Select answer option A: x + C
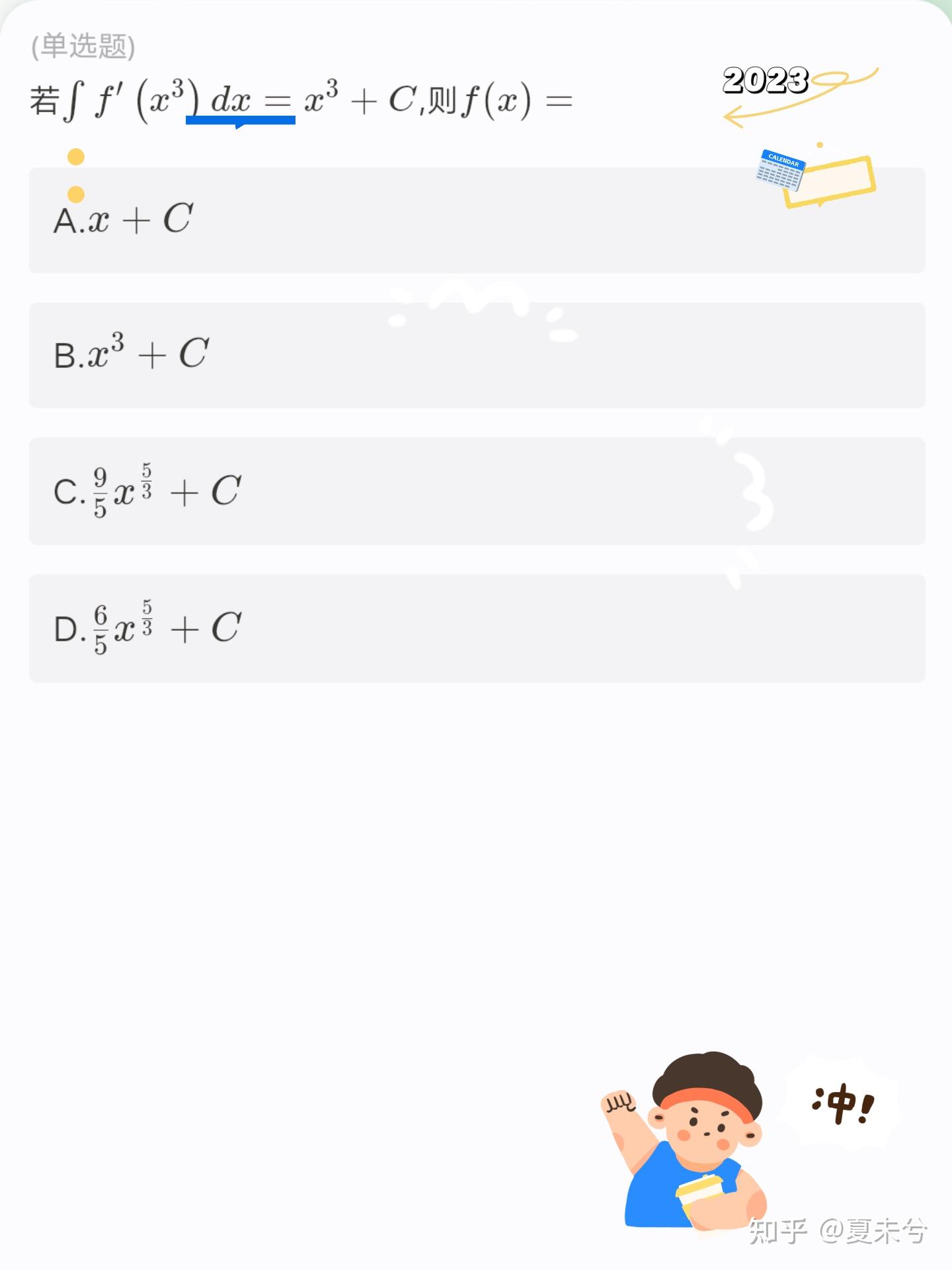Viewport: 952px width, 1270px height. coord(476,221)
